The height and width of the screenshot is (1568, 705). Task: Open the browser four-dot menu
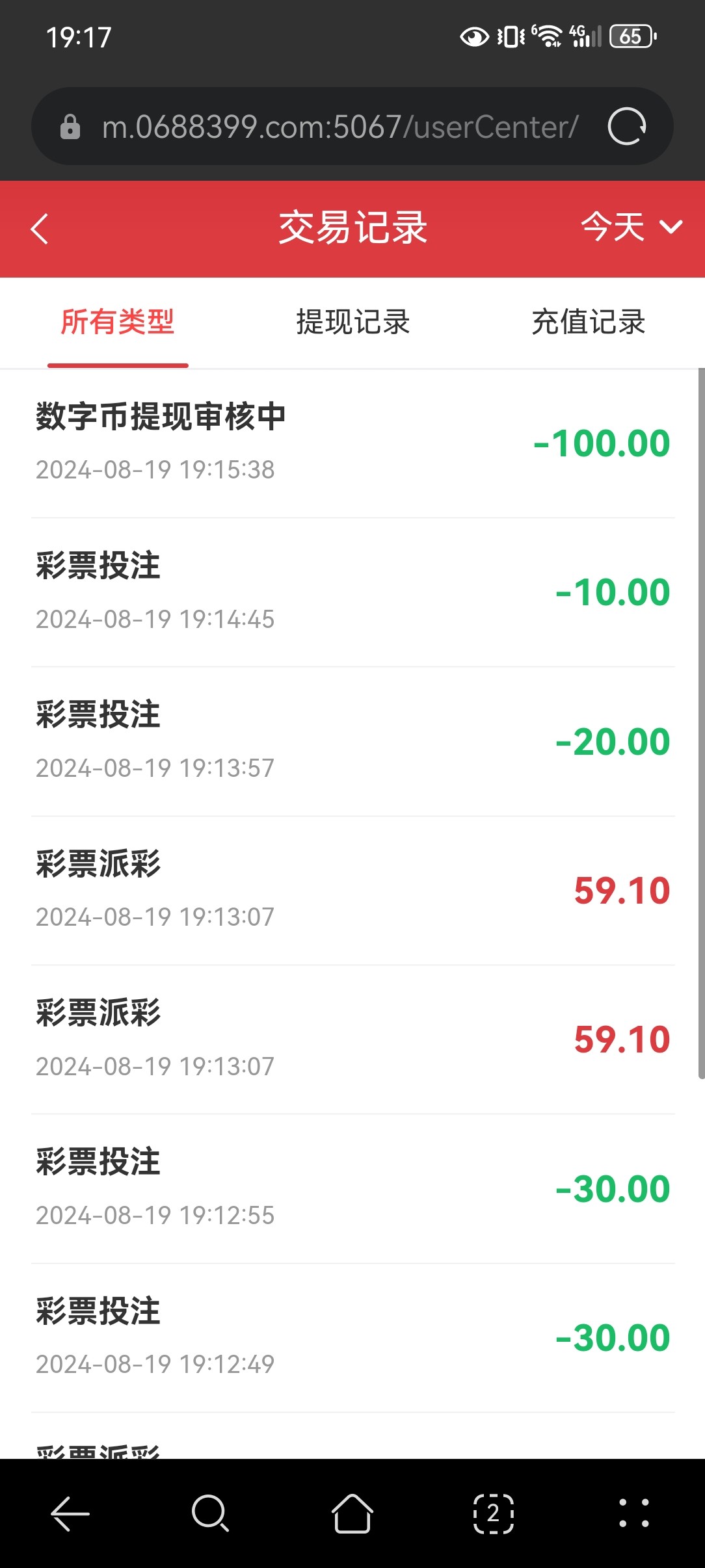pyautogui.click(x=633, y=1513)
